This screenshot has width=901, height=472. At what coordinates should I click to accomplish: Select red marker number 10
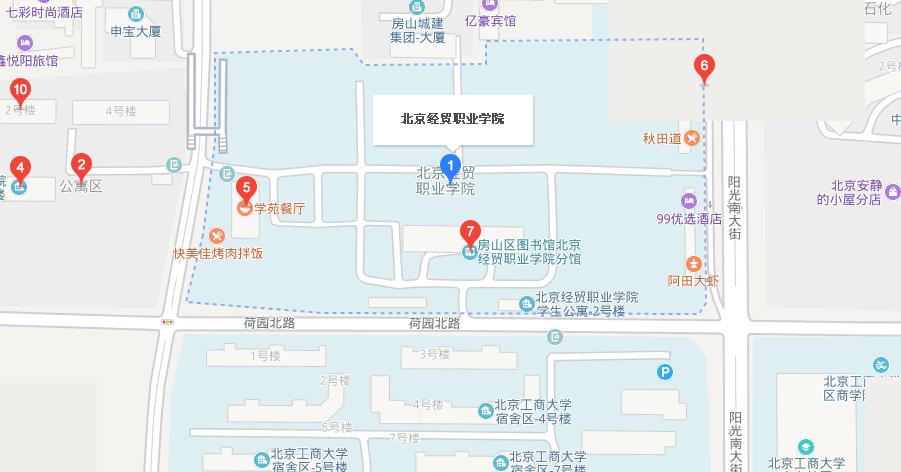click(19, 91)
